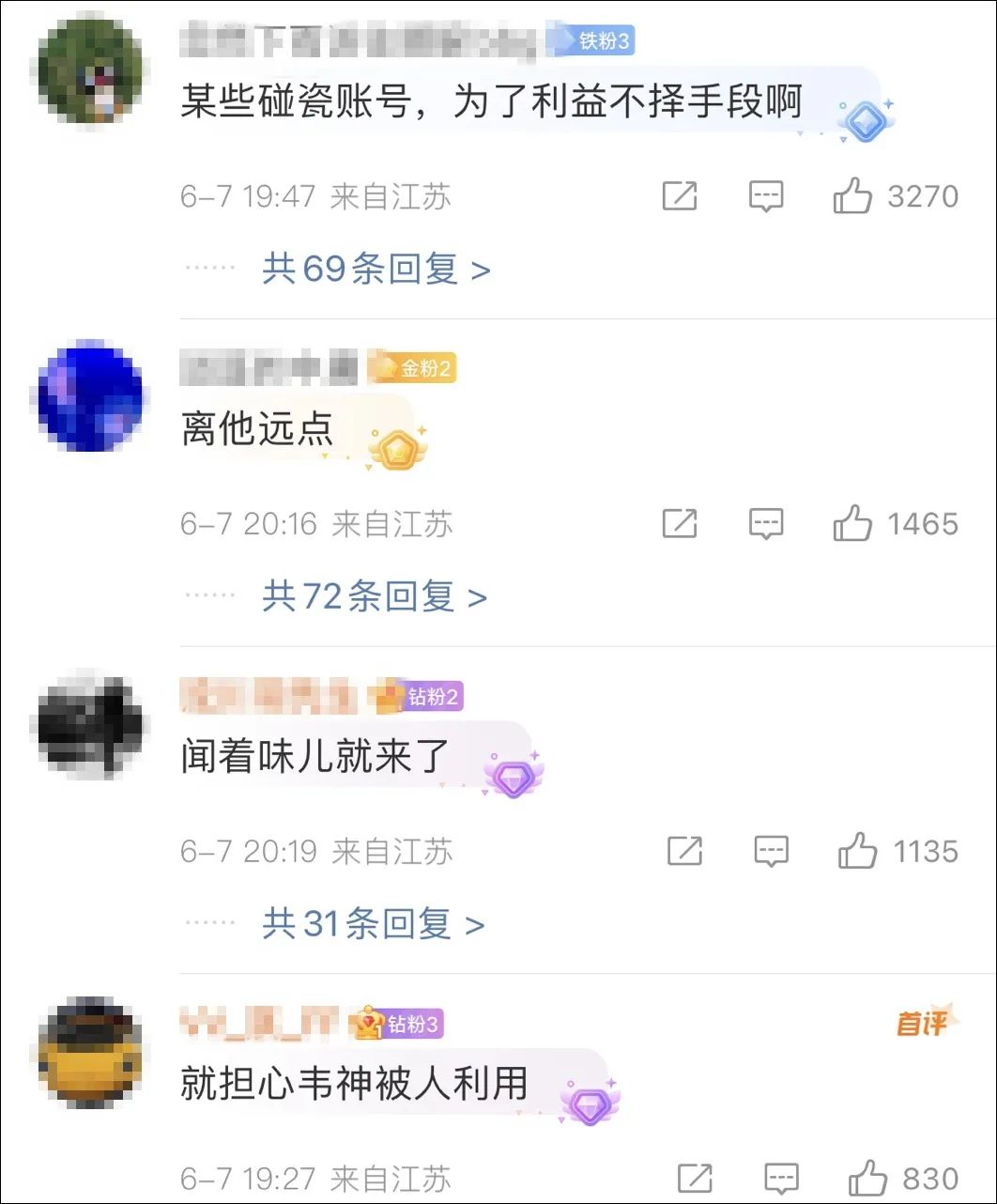This screenshot has width=997, height=1204.
Task: Repost the comment 某些碰瓷账号，为了利益不择手段啊
Action: 680,196
